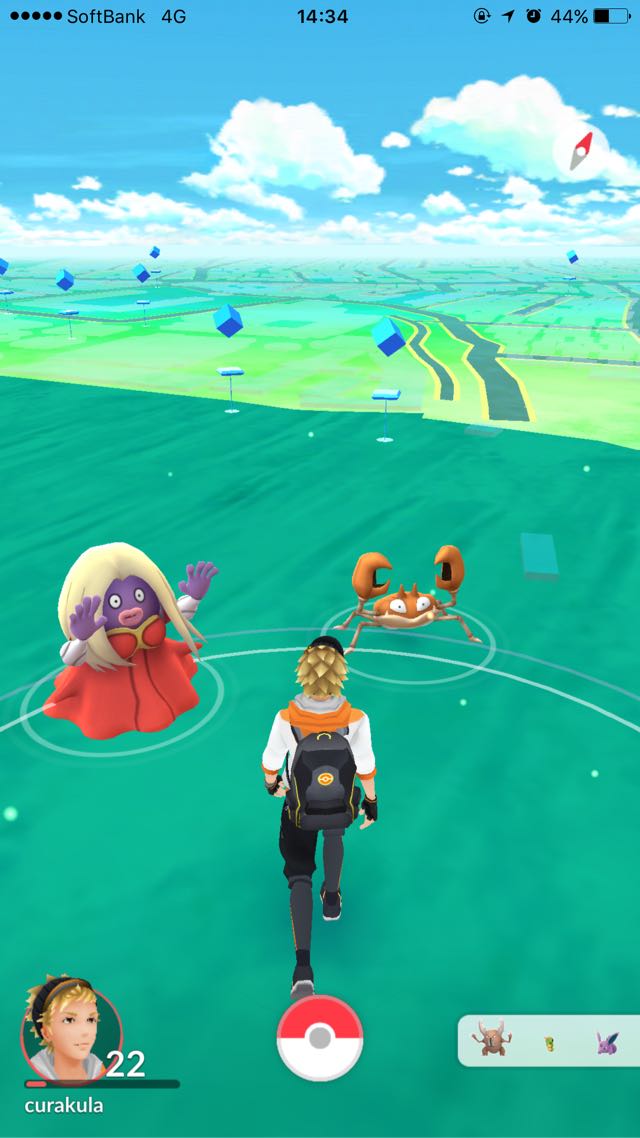Tap the wild Krabby to catch it
Viewport: 640px width, 1138px height.
(x=408, y=597)
